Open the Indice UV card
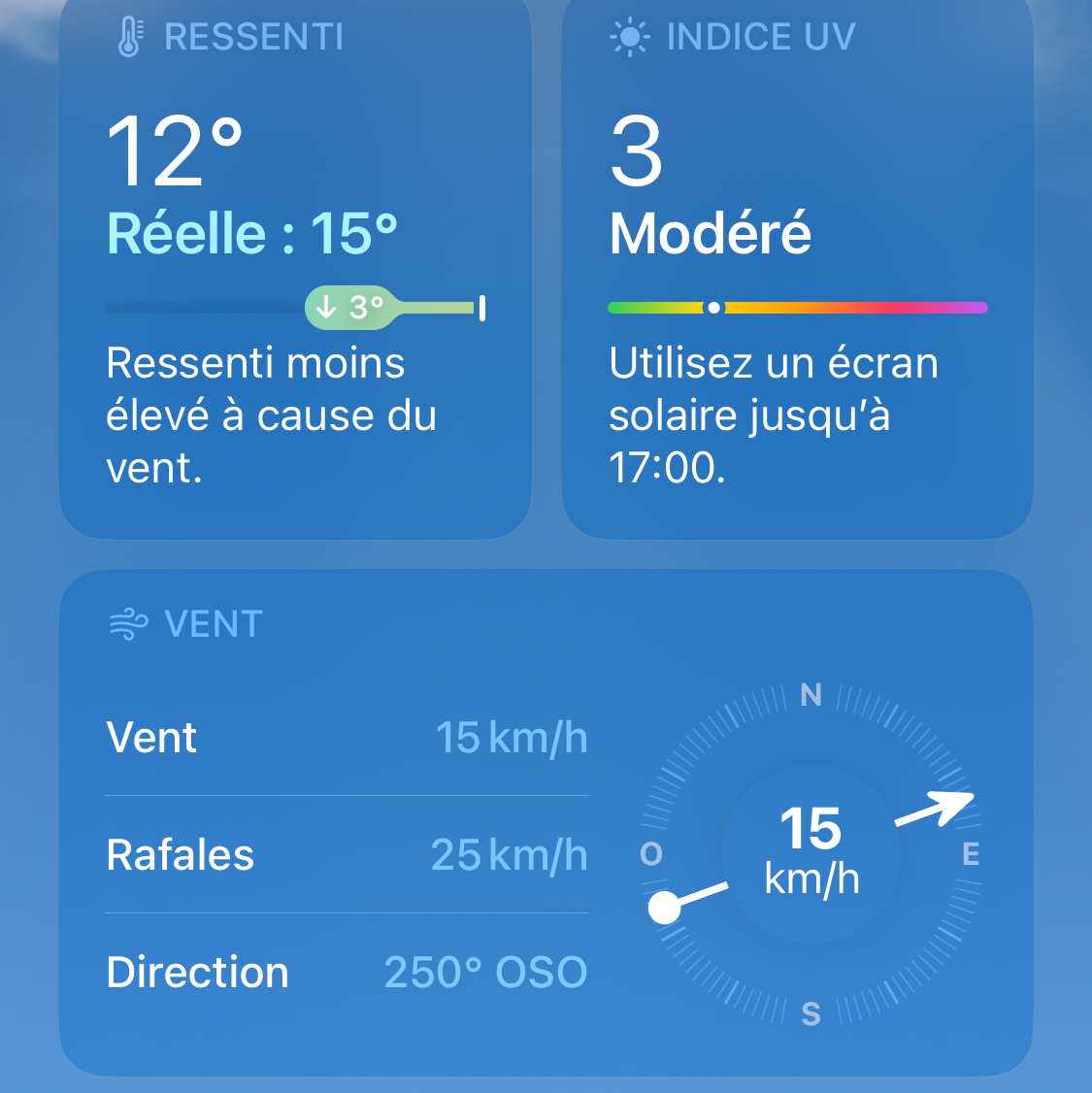 797,262
